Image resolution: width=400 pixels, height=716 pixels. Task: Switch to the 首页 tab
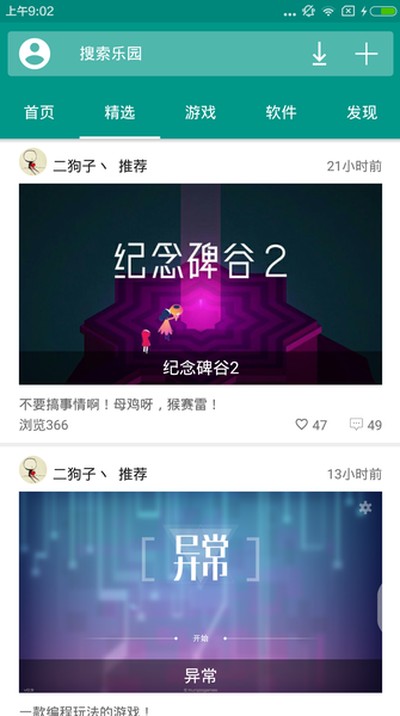39,112
